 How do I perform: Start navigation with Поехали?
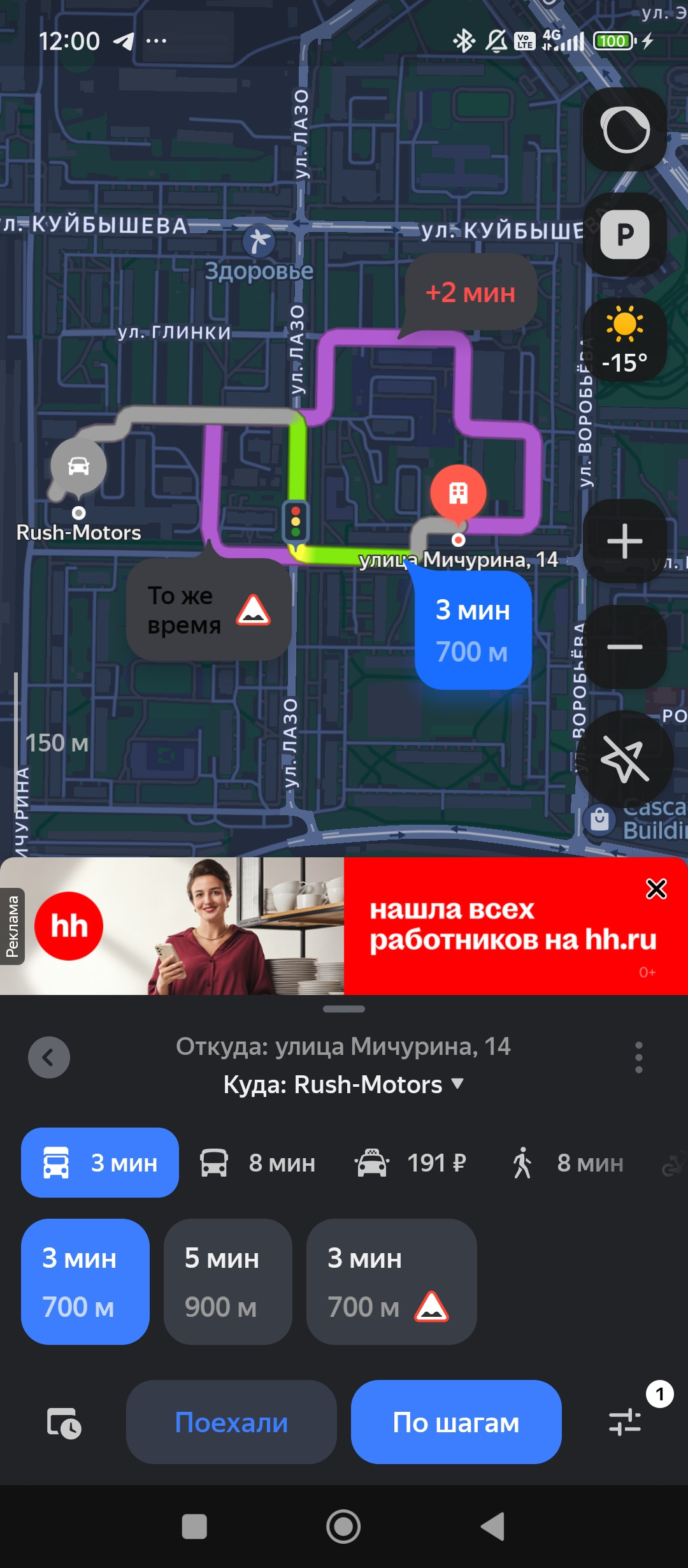click(231, 1422)
